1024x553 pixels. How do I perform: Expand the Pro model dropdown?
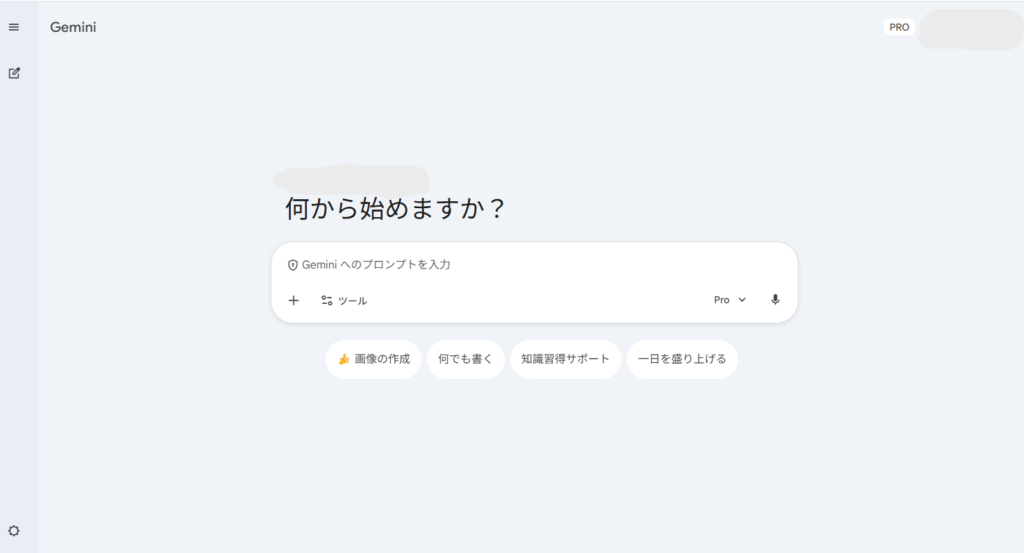tap(730, 300)
